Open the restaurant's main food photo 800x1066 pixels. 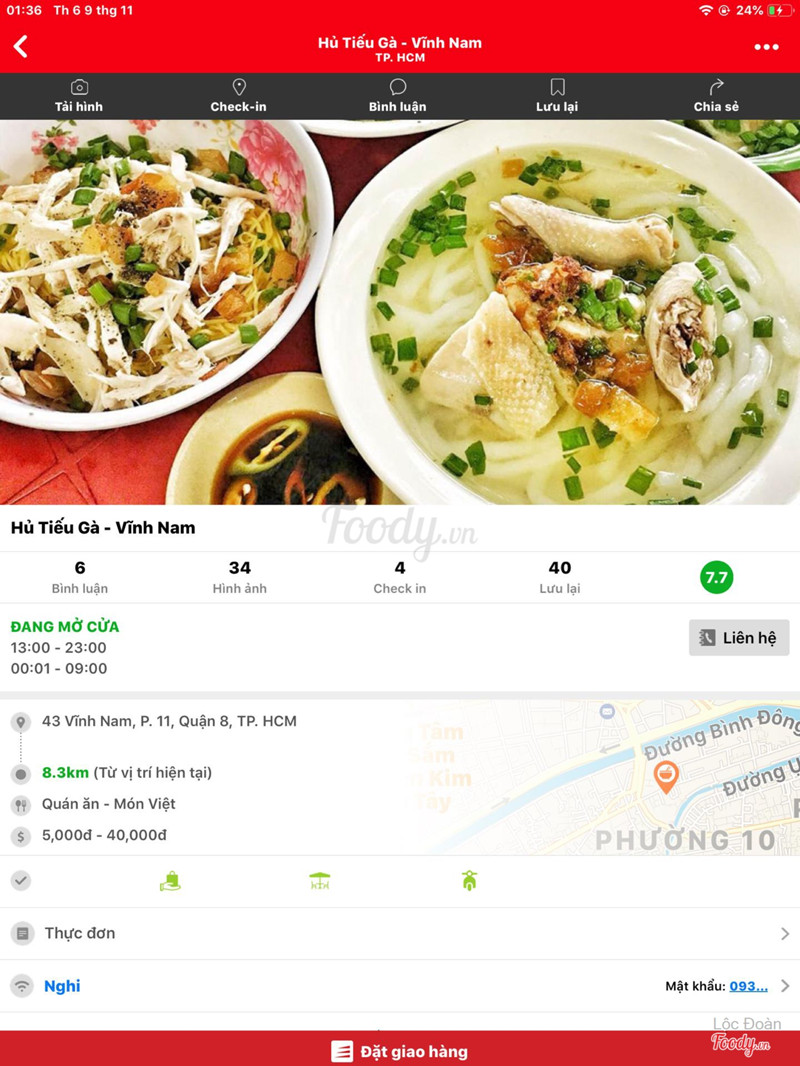pyautogui.click(x=400, y=312)
